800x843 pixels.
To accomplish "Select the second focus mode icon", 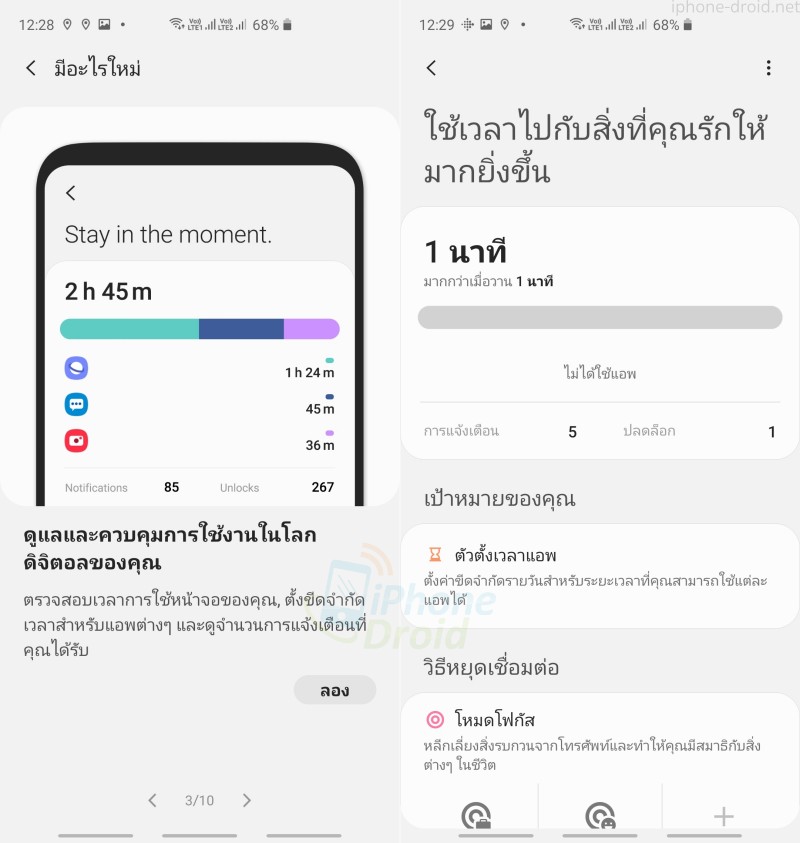I will (599, 816).
